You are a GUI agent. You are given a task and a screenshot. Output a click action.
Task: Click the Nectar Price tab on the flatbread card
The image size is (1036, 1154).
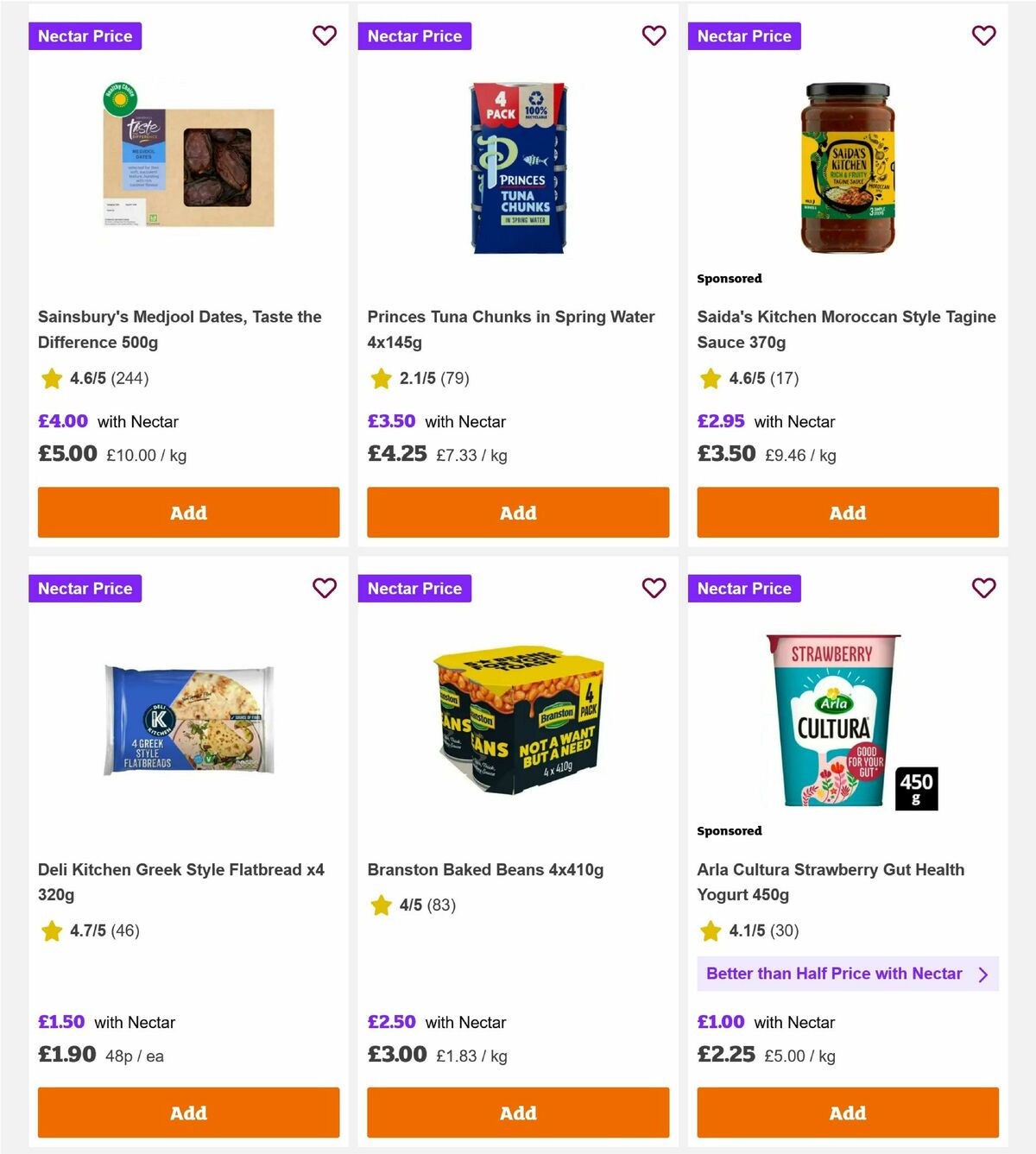click(85, 588)
